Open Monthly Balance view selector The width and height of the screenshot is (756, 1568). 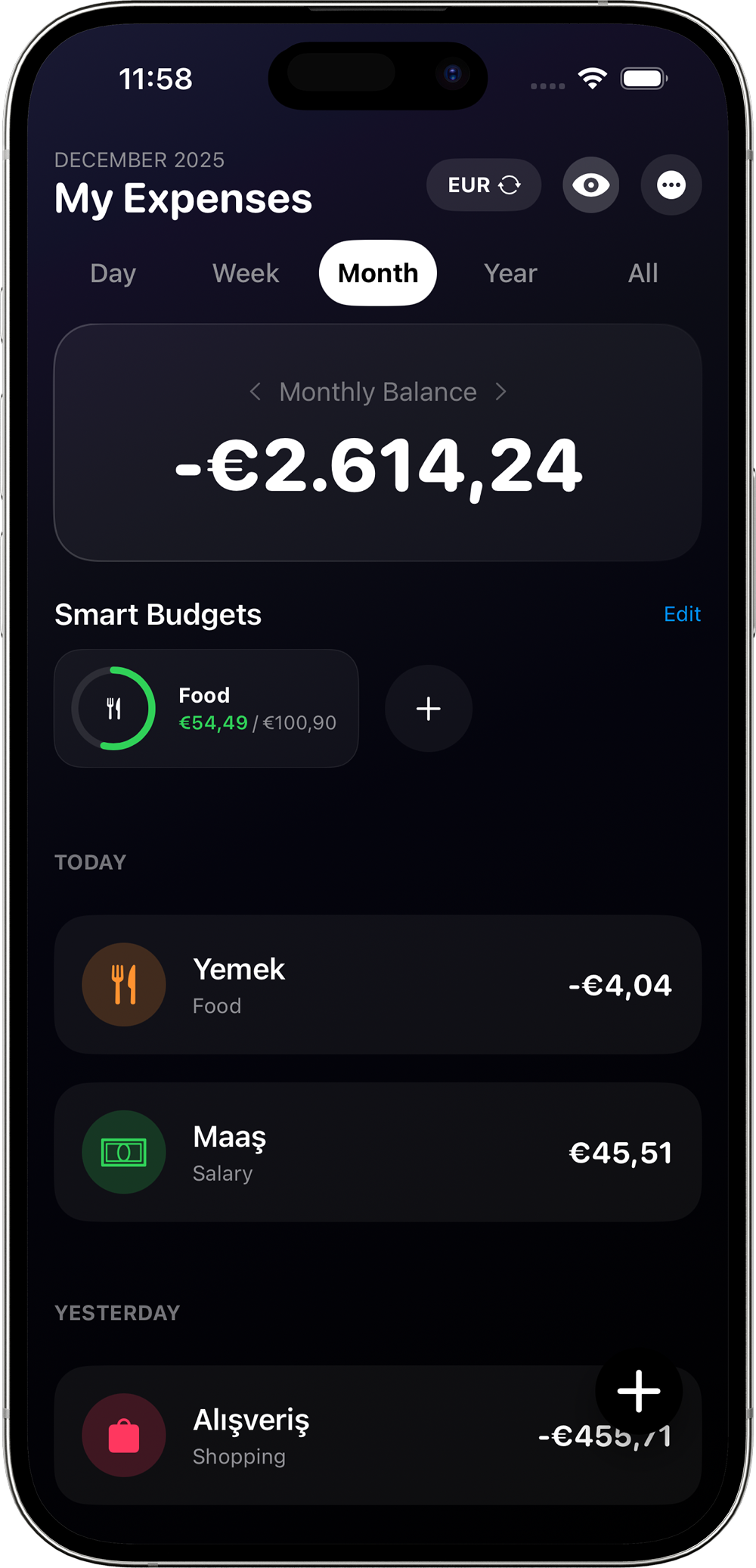coord(378,392)
